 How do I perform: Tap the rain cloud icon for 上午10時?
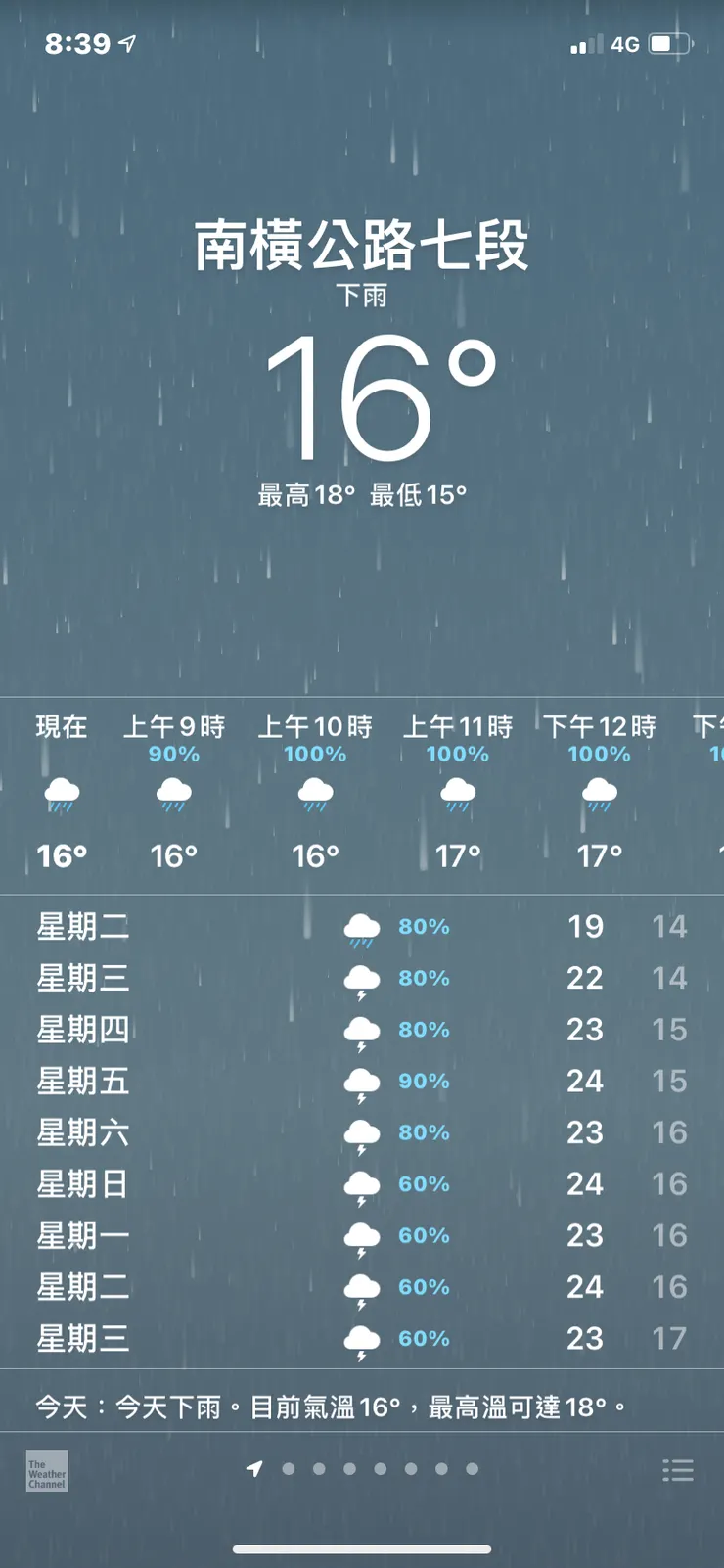pyautogui.click(x=313, y=796)
